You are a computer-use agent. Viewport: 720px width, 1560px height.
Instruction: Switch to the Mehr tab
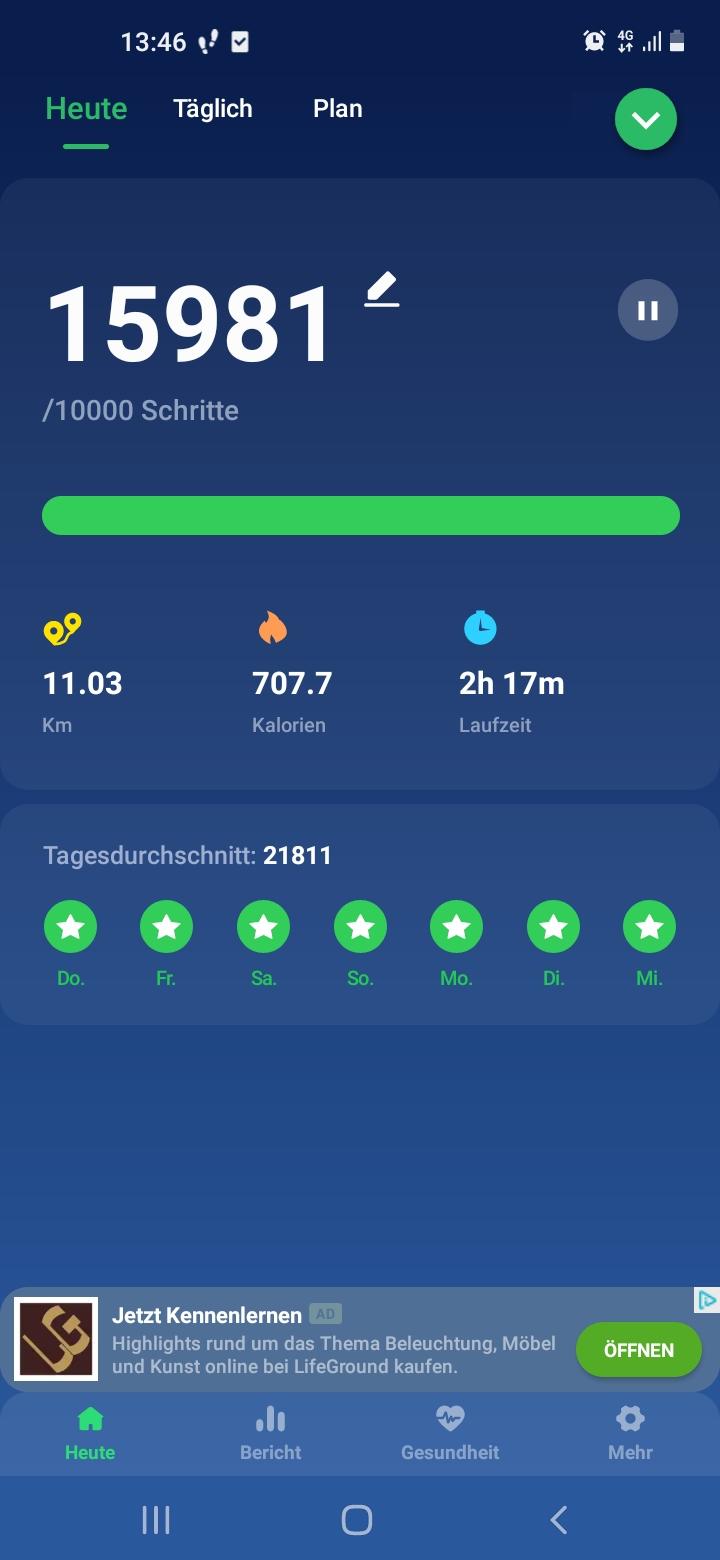pyautogui.click(x=630, y=1434)
